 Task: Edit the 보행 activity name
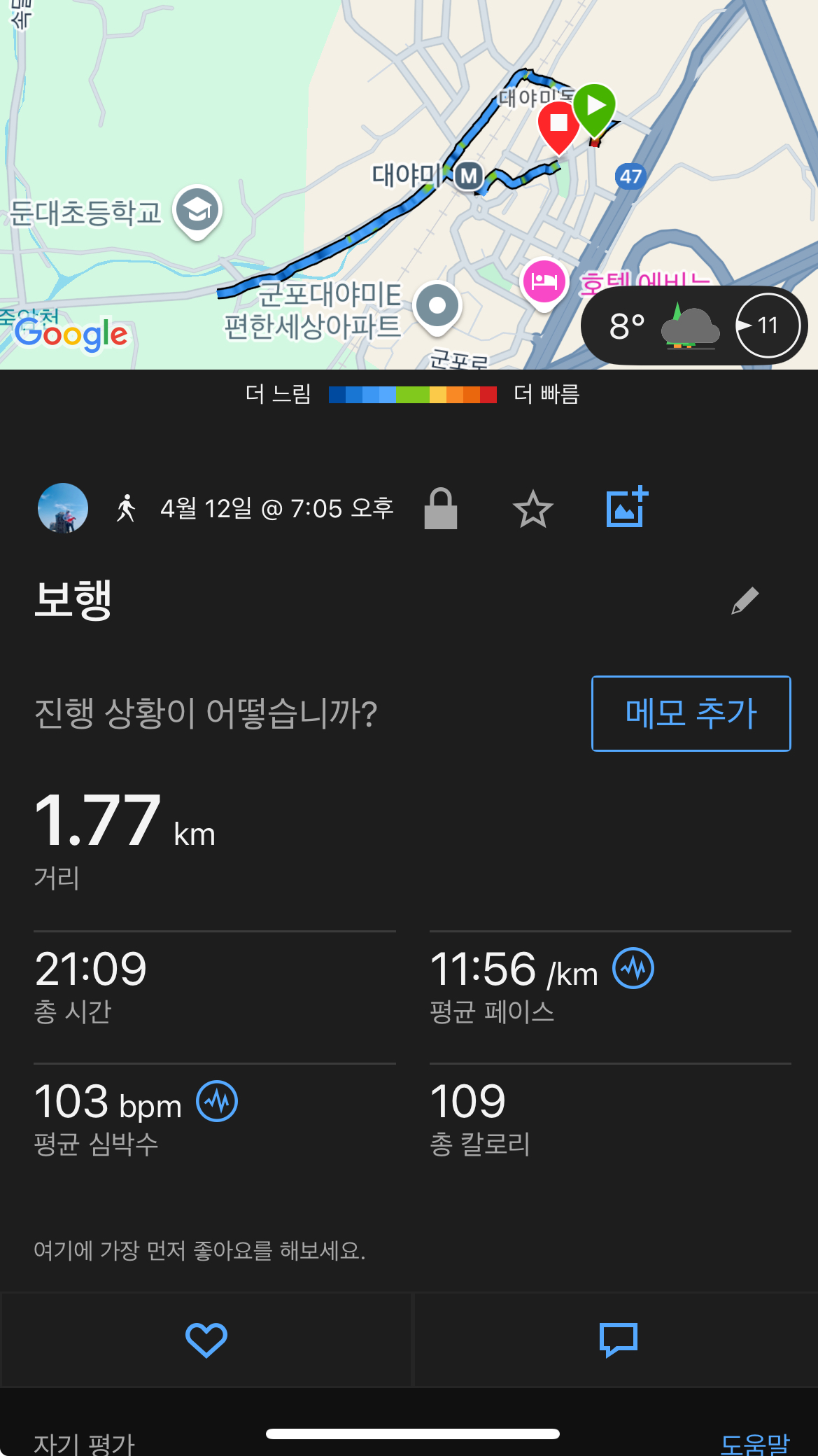click(745, 601)
